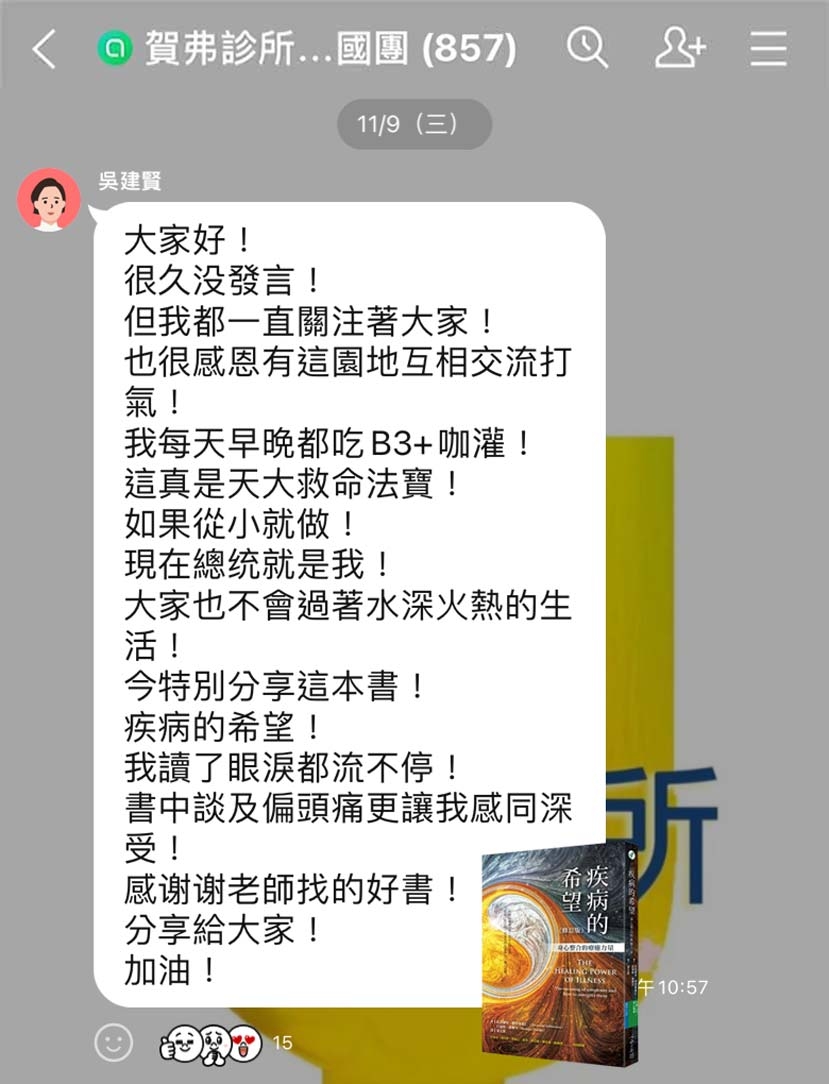Search messages in this chat

click(587, 47)
